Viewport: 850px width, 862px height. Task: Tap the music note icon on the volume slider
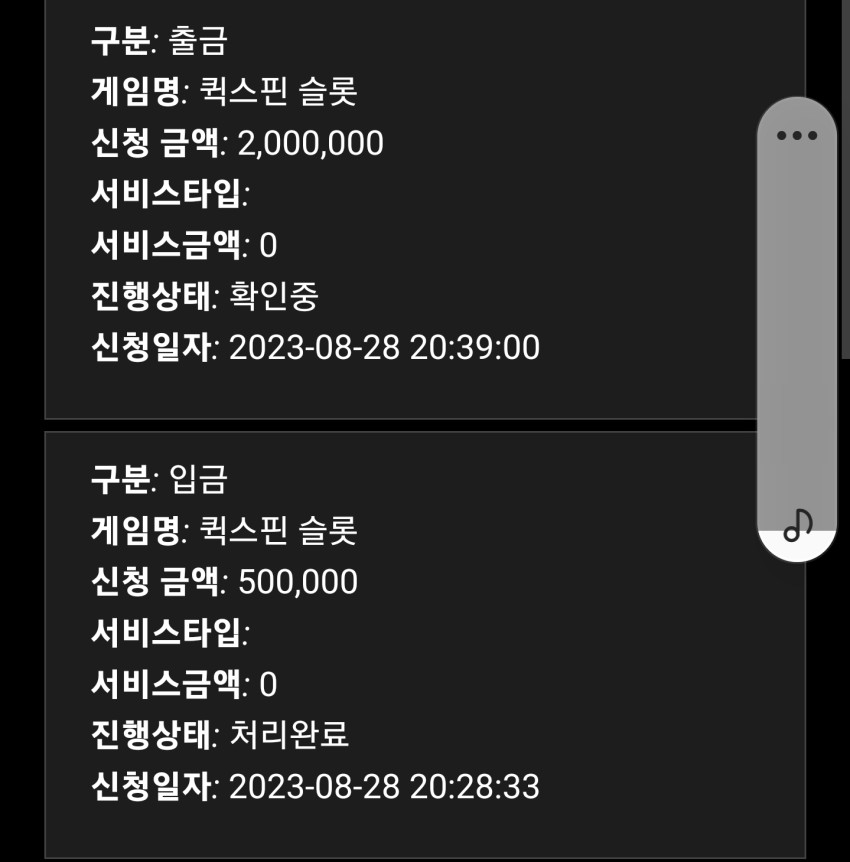tap(798, 525)
